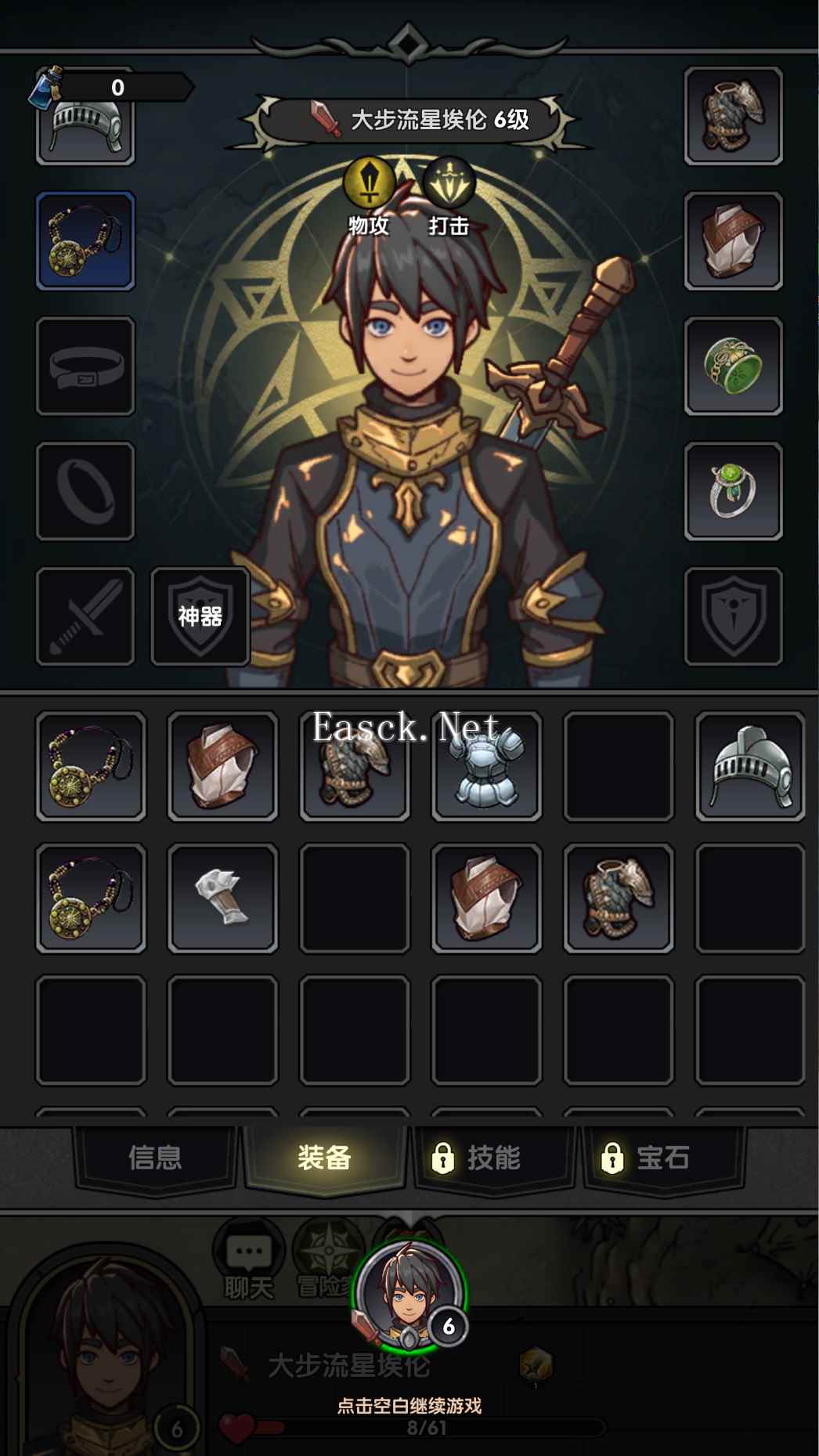Select the silver plate armor in inventory

click(486, 766)
